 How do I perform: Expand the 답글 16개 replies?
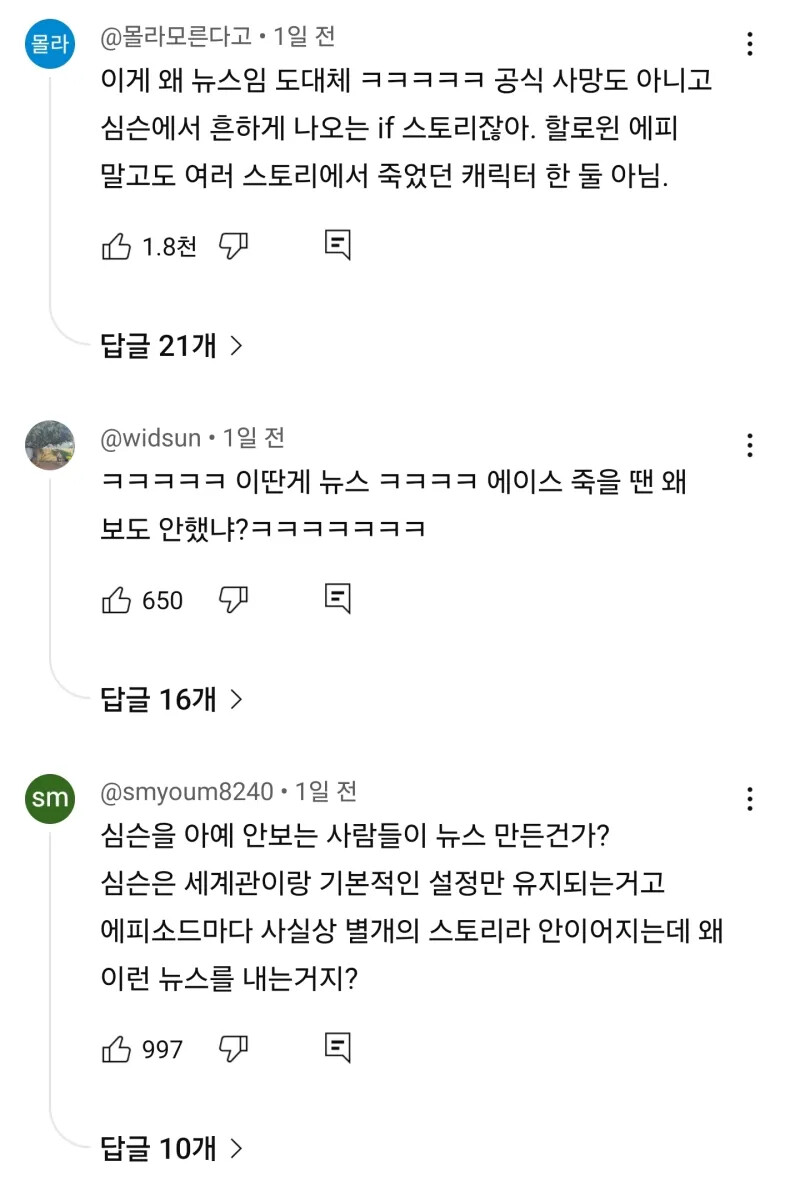click(172, 700)
